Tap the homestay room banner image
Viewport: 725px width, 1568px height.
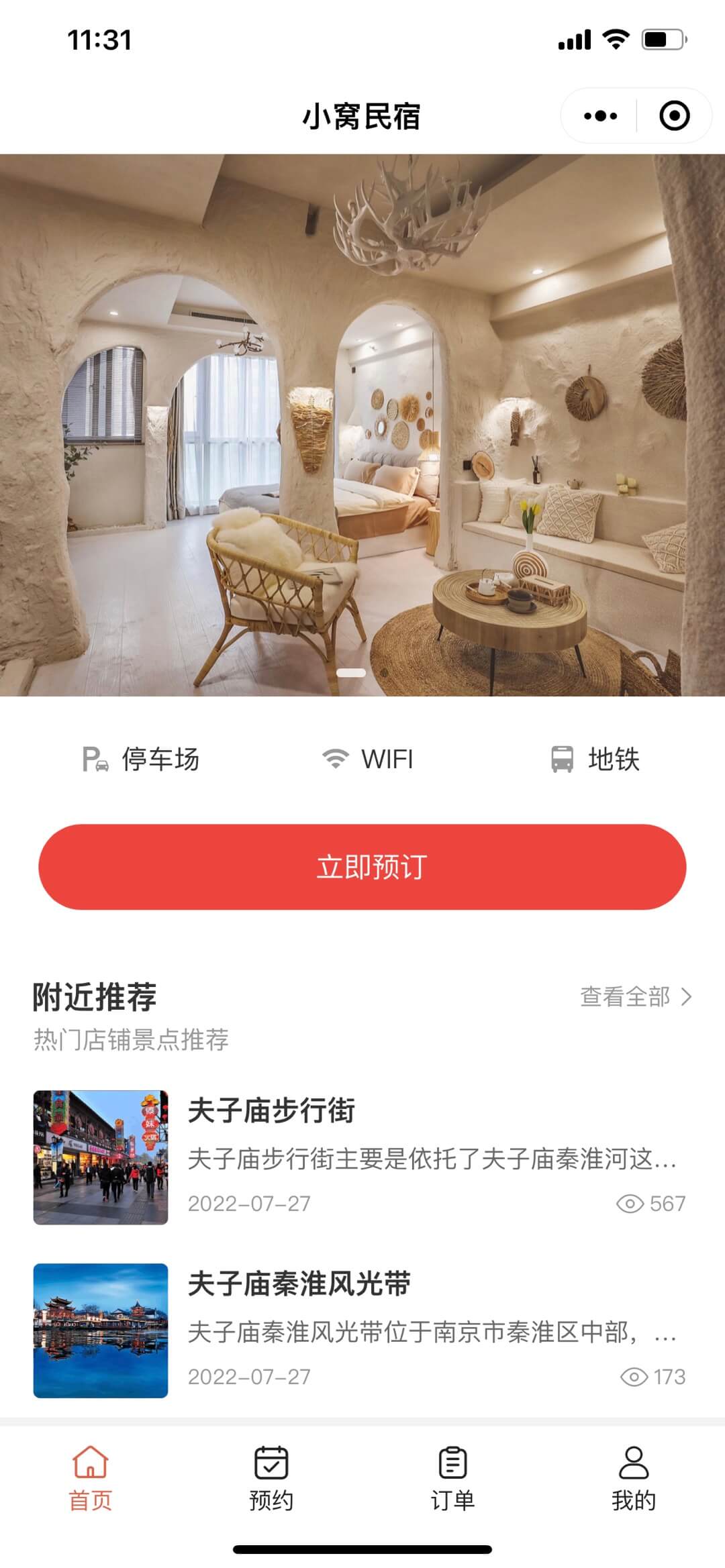click(362, 425)
